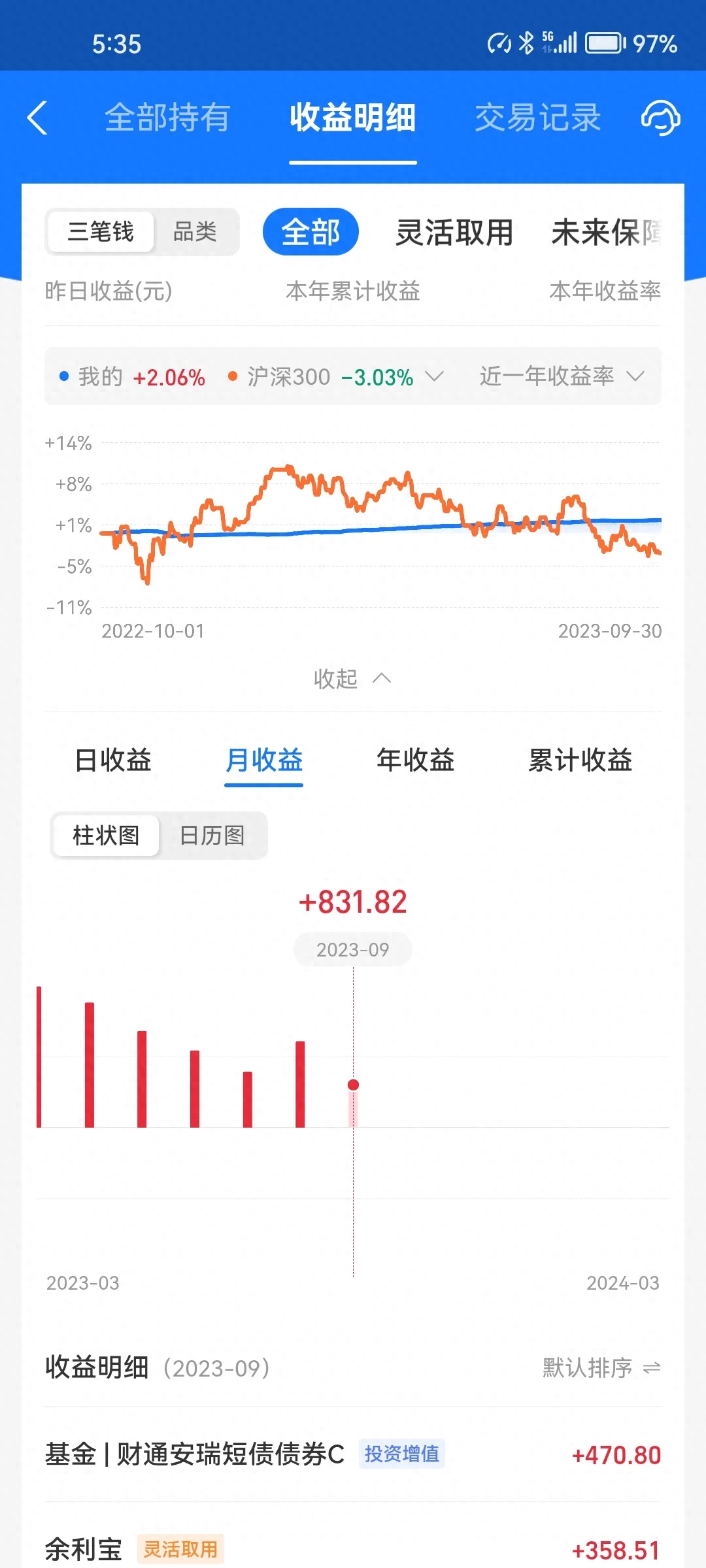Viewport: 706px width, 1568px height.
Task: Tap the Bluetooth icon in status bar
Action: [525, 42]
